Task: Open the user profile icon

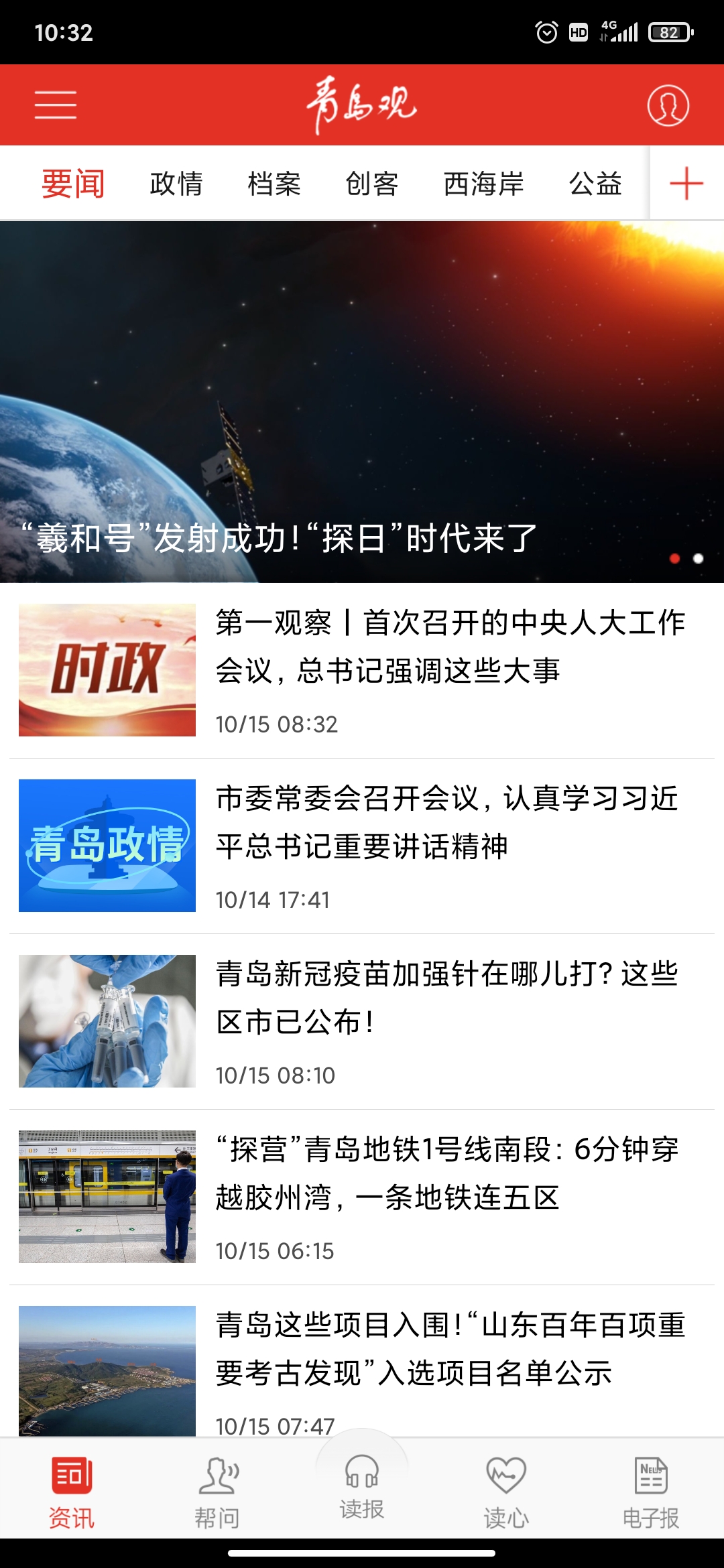Action: pos(668,105)
